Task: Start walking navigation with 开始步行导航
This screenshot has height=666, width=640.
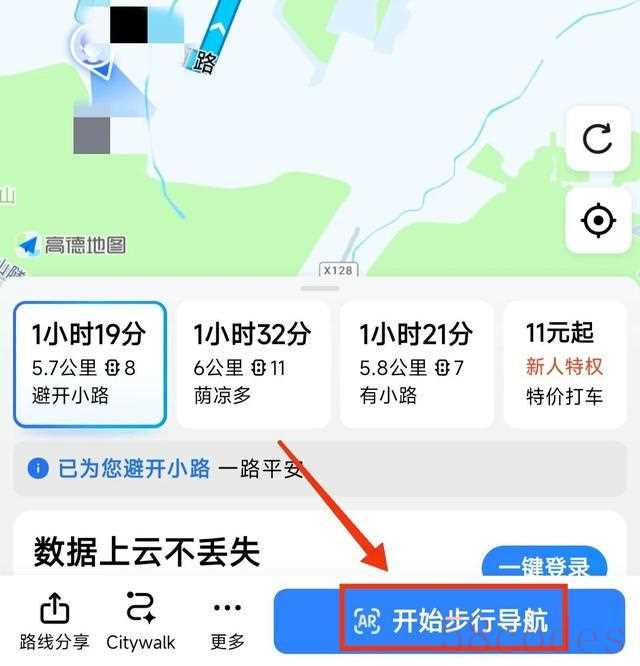Action: coord(452,620)
